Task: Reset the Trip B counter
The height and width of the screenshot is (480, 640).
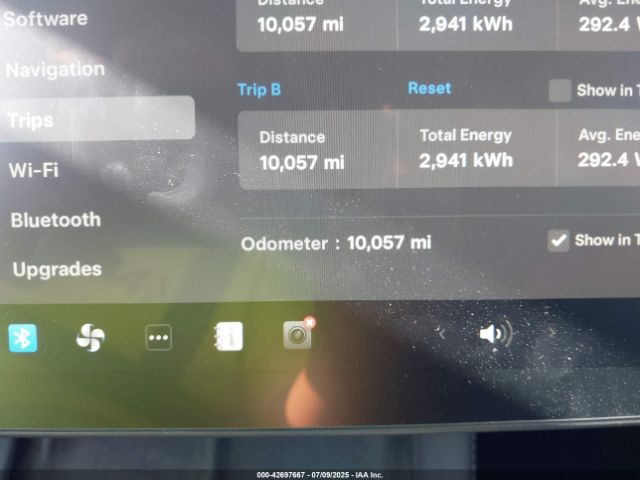Action: pyautogui.click(x=429, y=88)
